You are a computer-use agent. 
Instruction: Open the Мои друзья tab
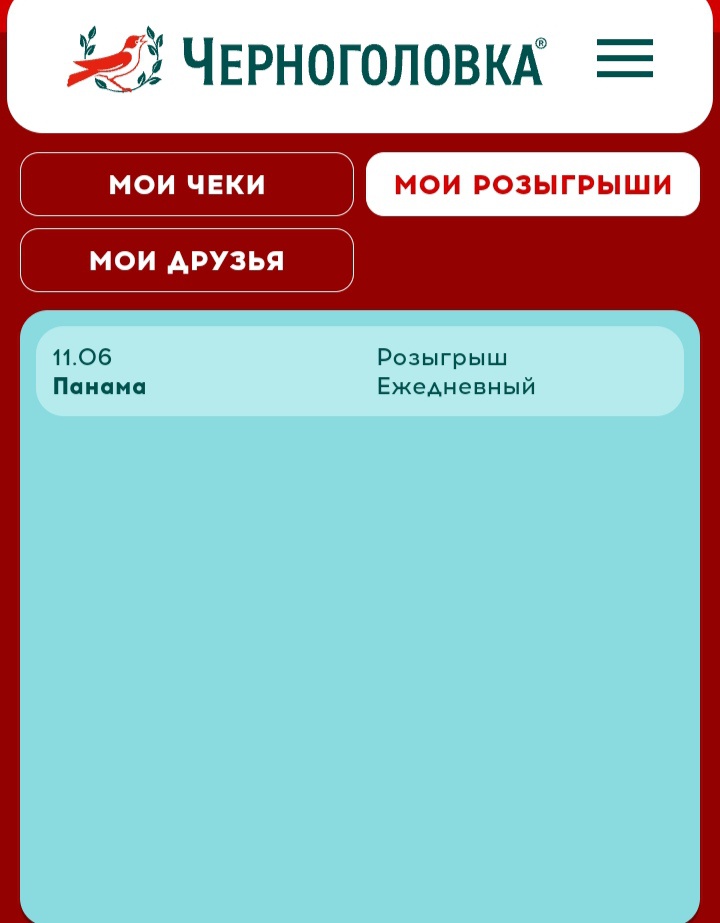click(x=187, y=261)
